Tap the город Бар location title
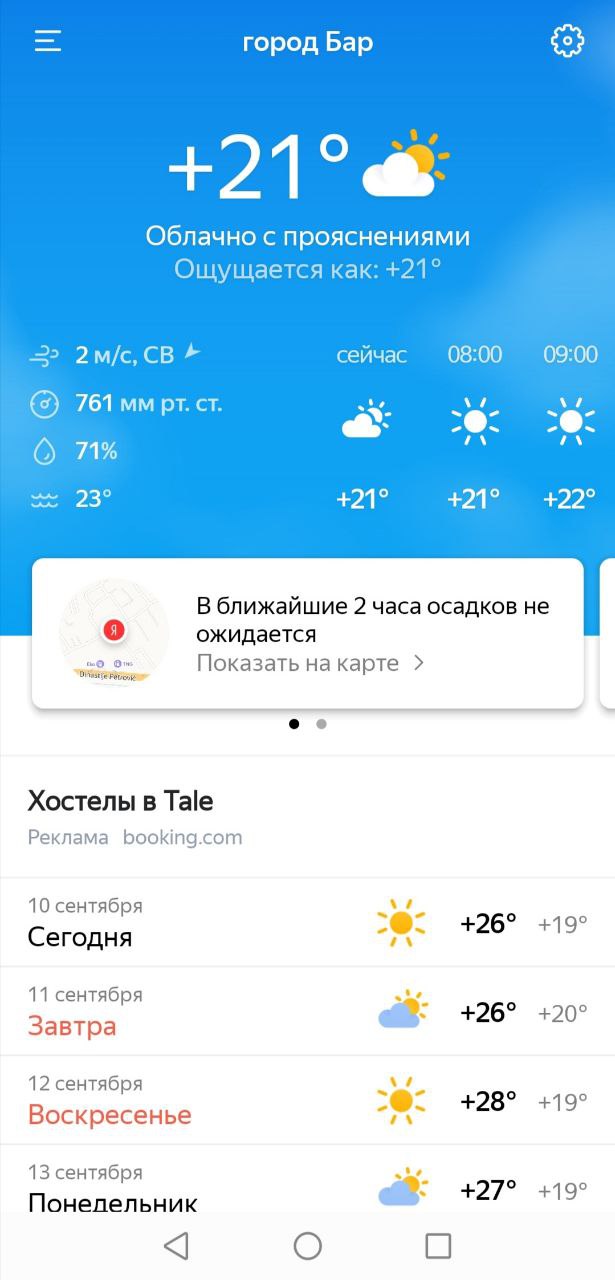The image size is (615, 1280). click(308, 42)
